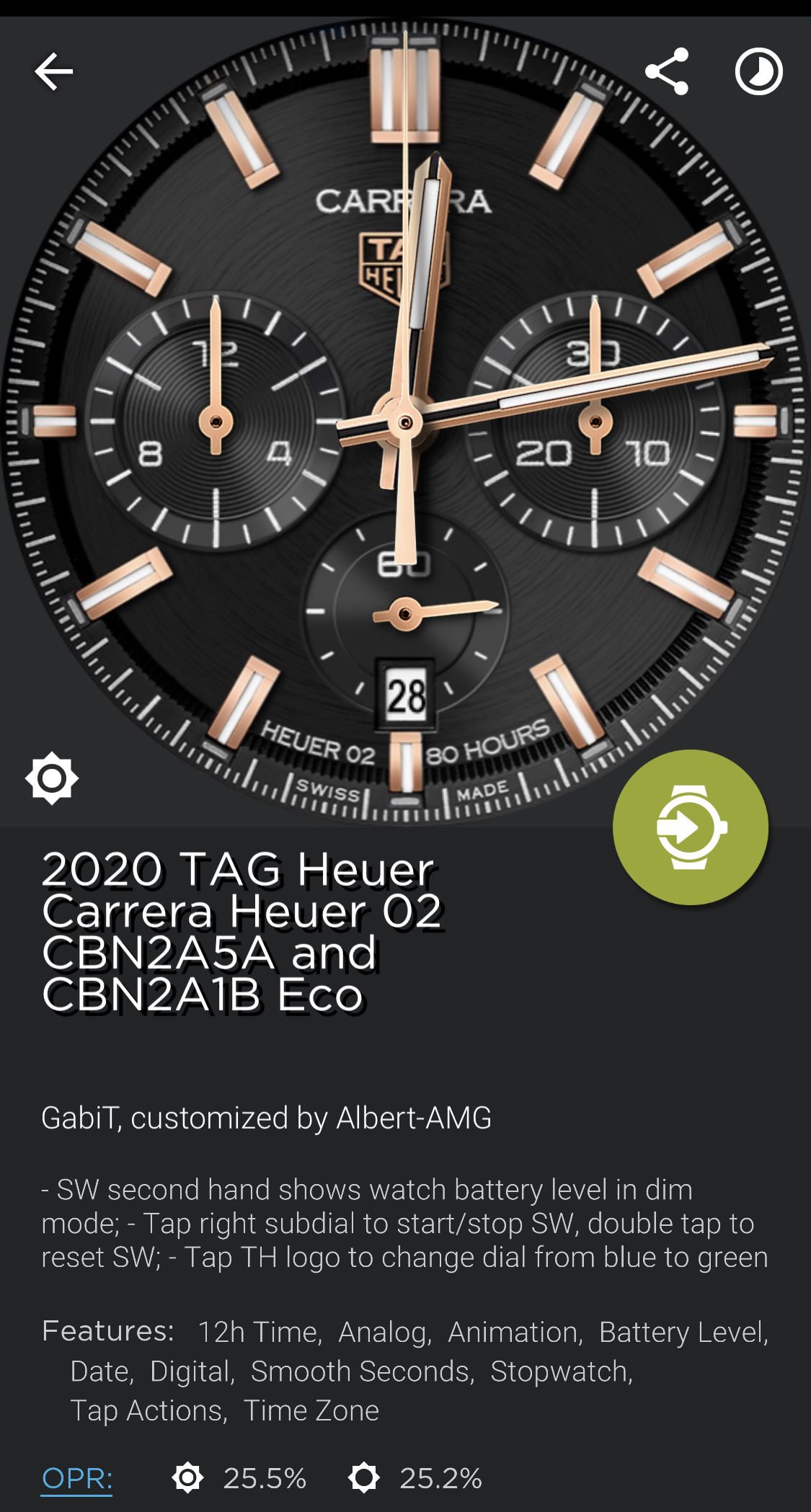Screen dimensions: 811x1512
Task: Open the OPR link
Action: 77,1478
